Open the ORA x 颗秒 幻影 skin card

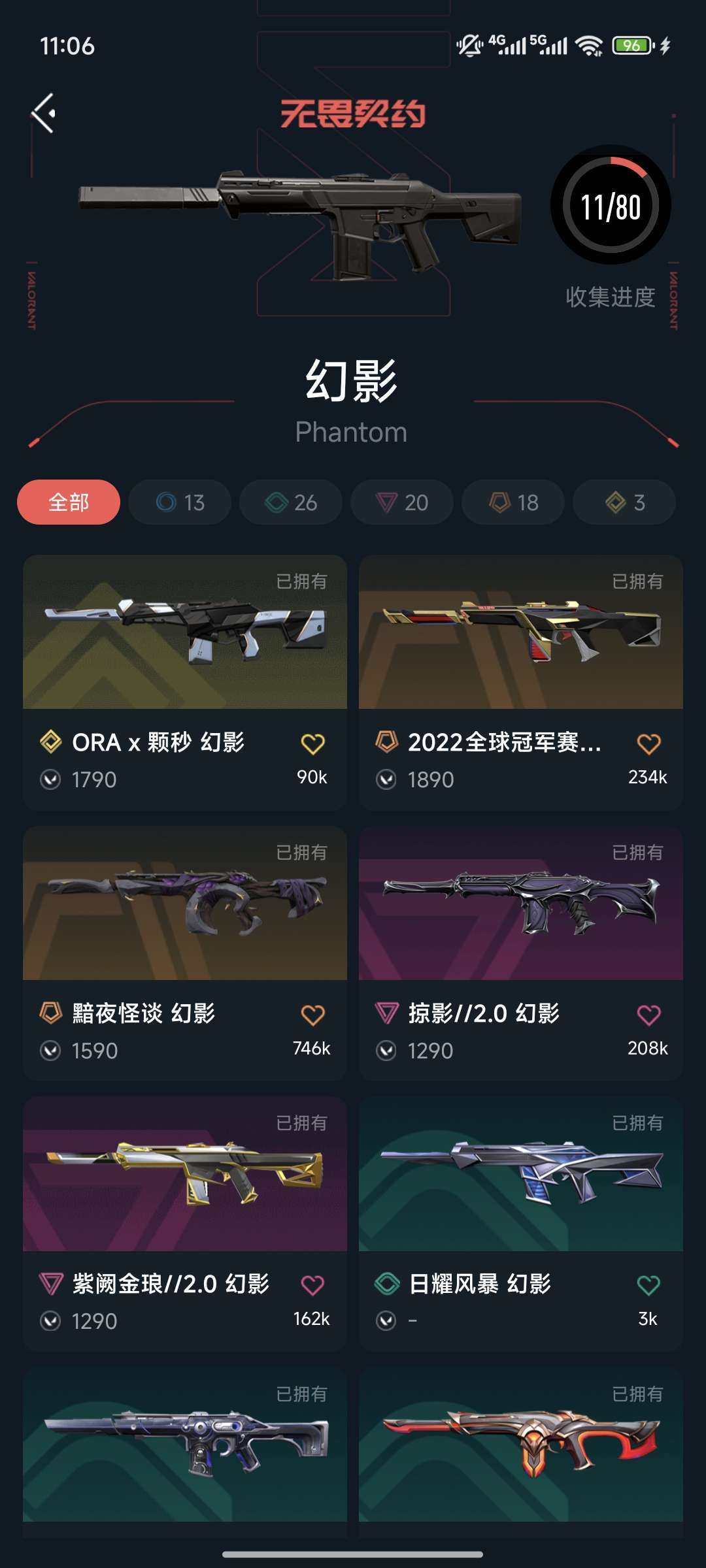(185, 632)
